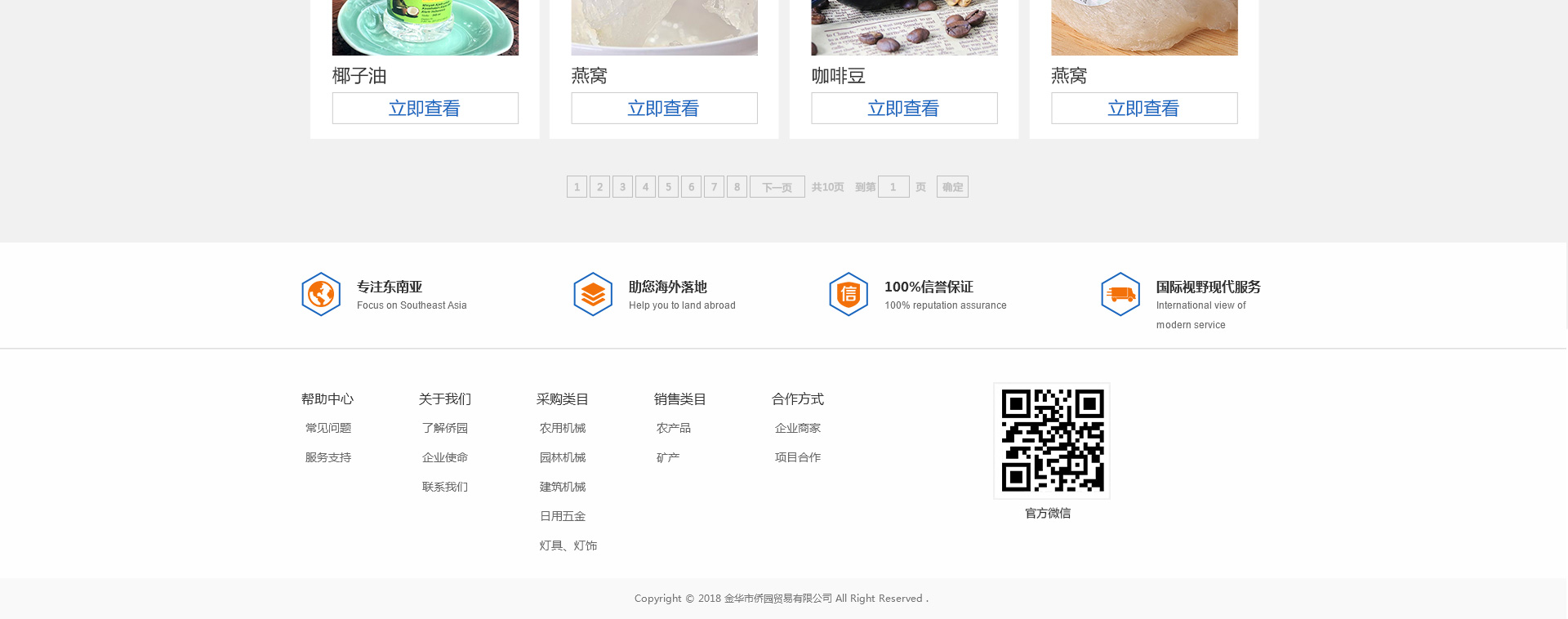Open 企业商家 cooperation link
Screen dimensions: 1568x619
[x=798, y=428]
